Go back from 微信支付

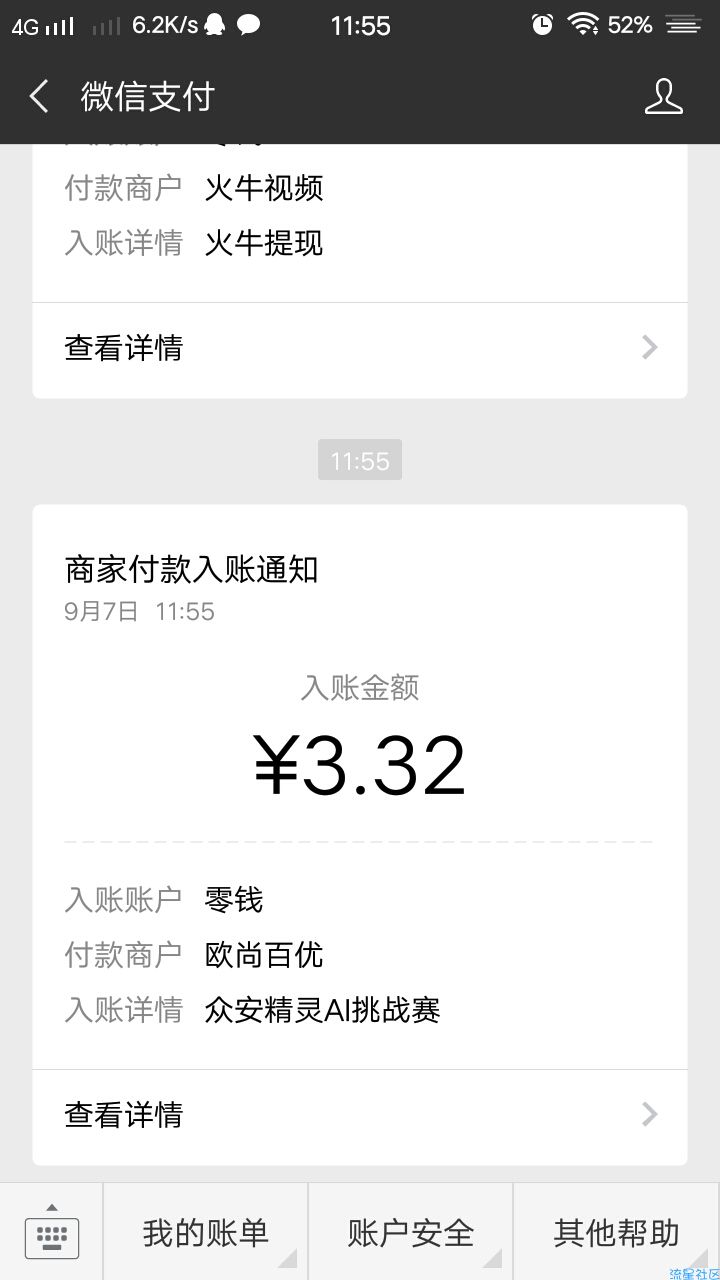tap(39, 97)
